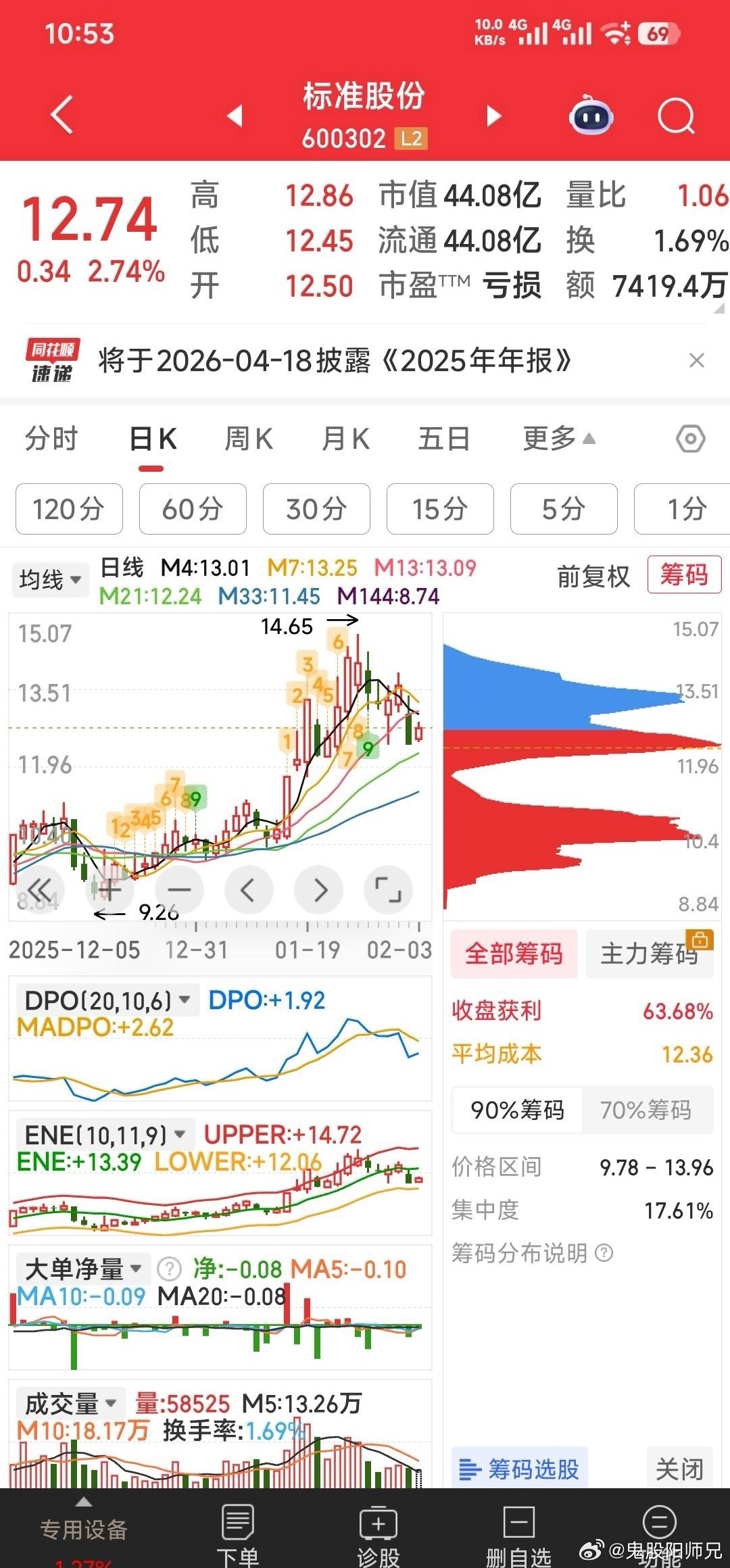Choose the 60分 interval chip
Screen dimensions: 730x1568
(193, 509)
